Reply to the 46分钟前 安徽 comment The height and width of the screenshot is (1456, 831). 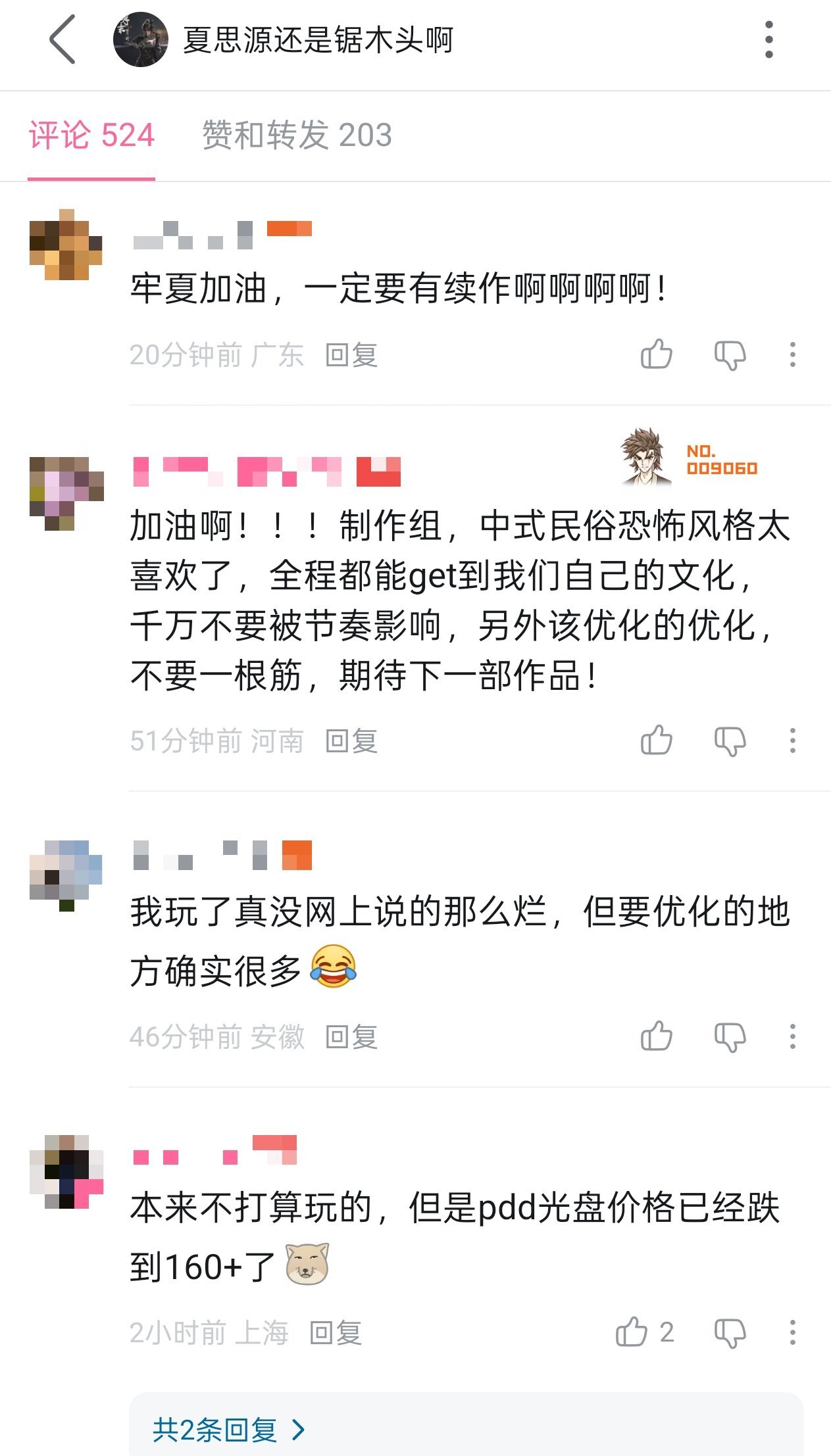tap(351, 1037)
